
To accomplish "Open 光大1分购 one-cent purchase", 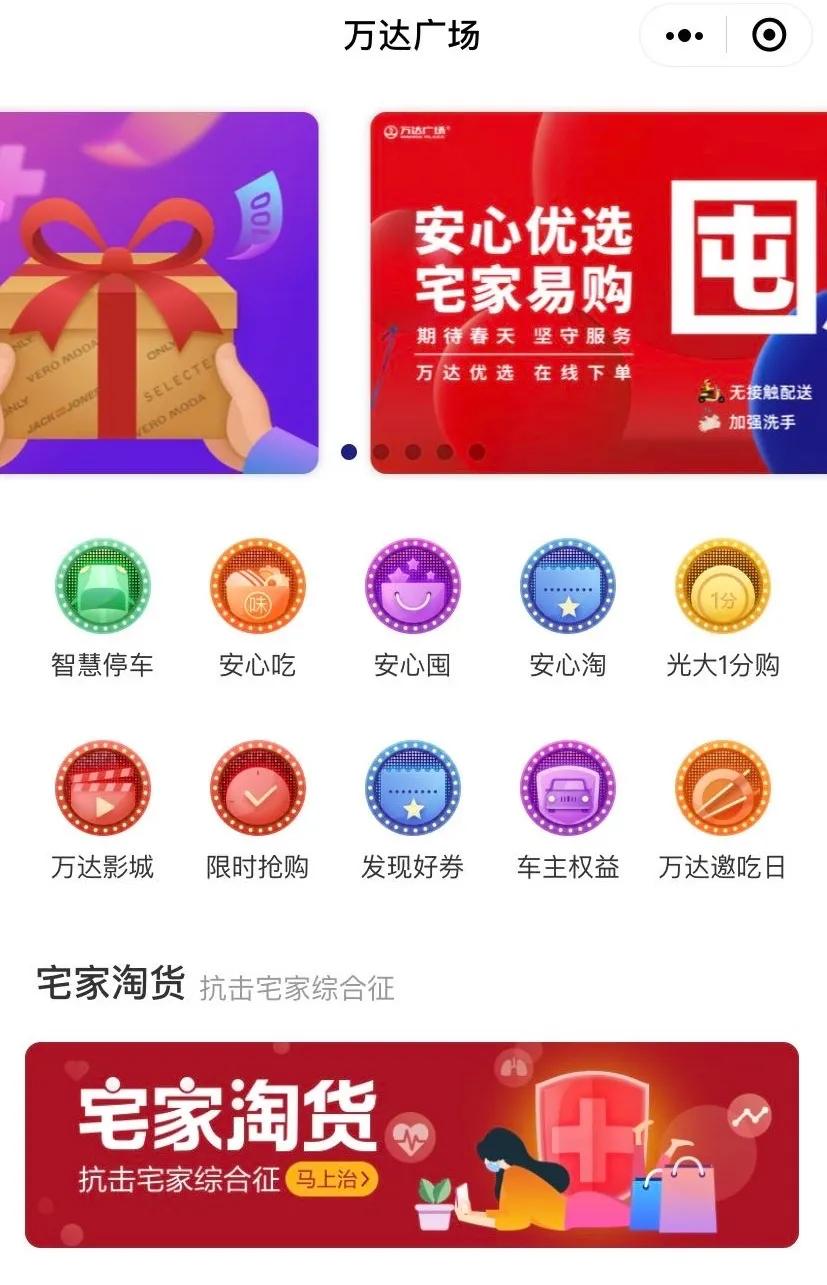I will coord(722,588).
